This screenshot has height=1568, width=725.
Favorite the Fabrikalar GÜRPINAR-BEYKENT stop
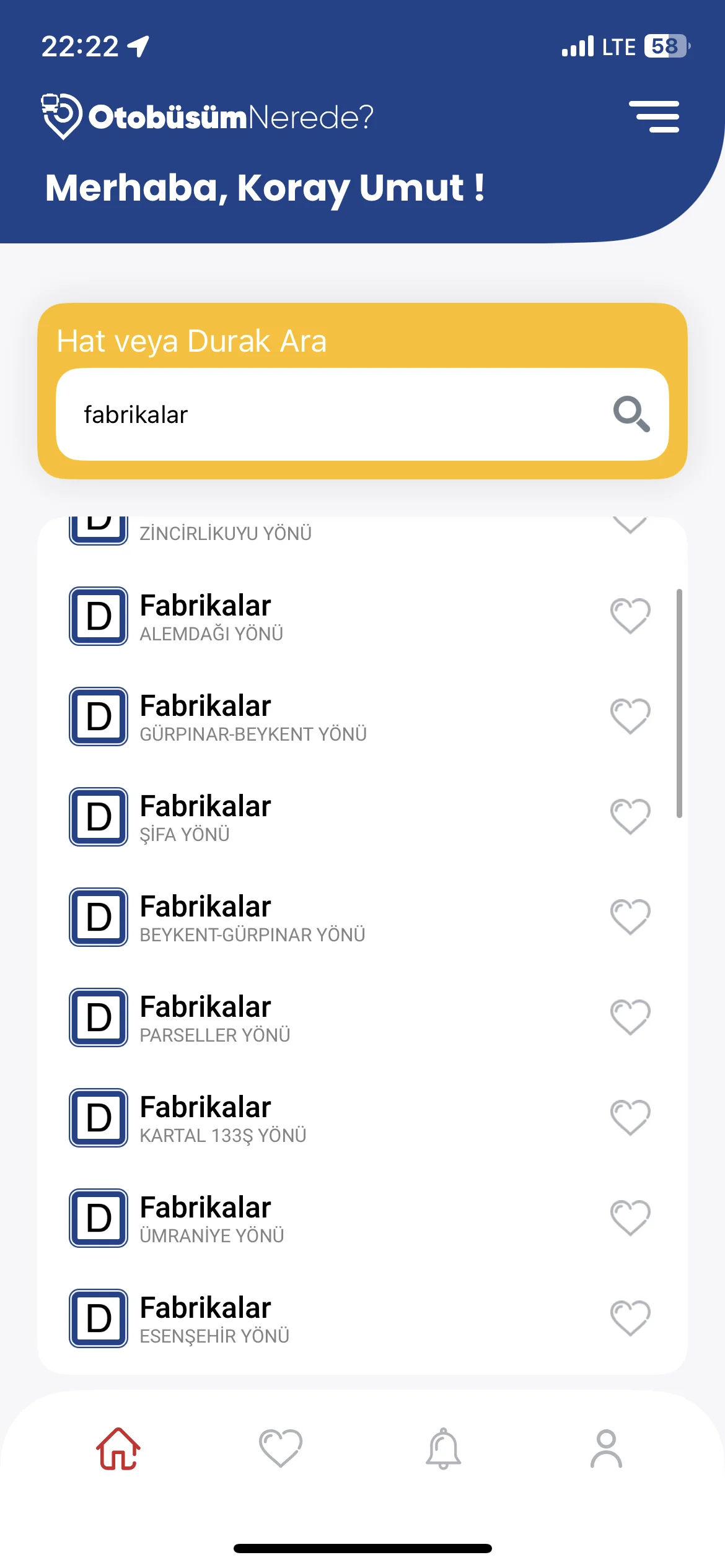[x=630, y=716]
